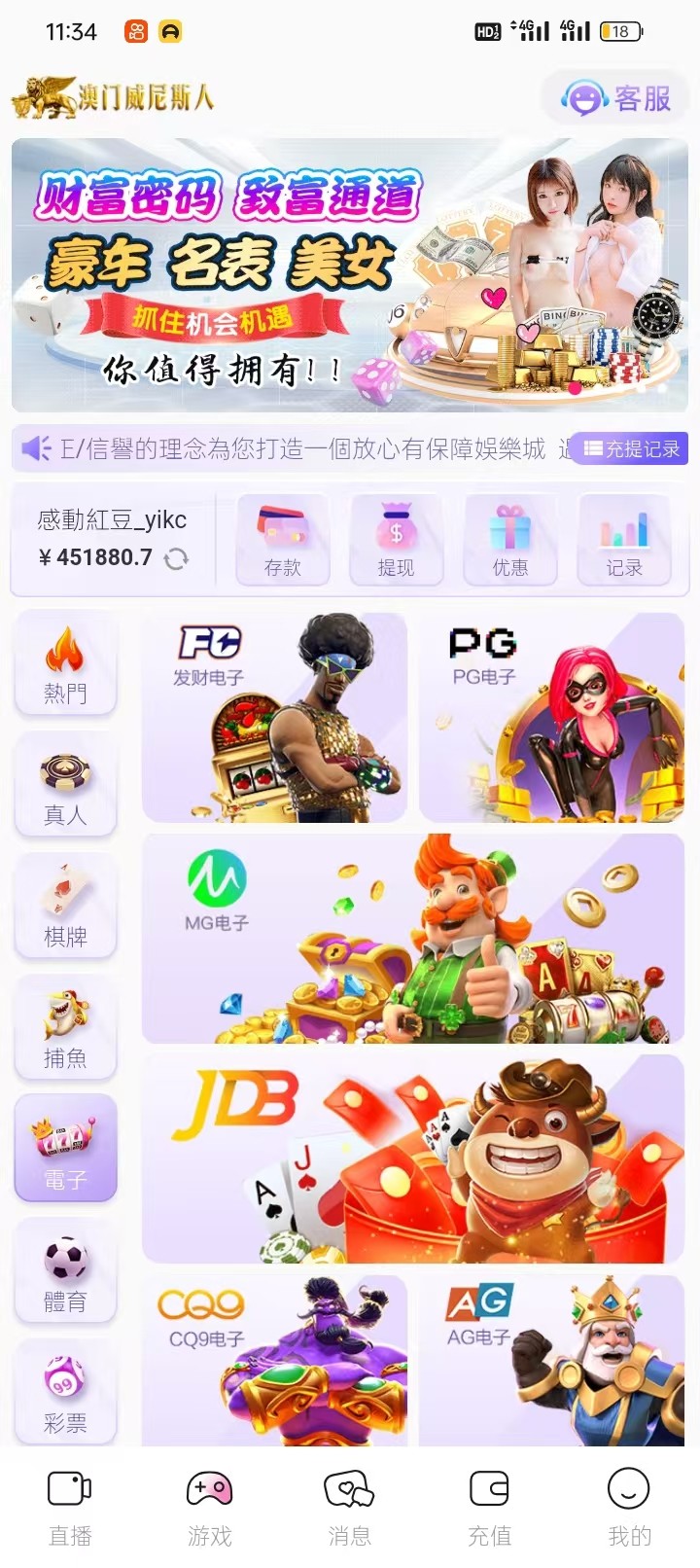Open the PG电子 game card

tap(551, 718)
